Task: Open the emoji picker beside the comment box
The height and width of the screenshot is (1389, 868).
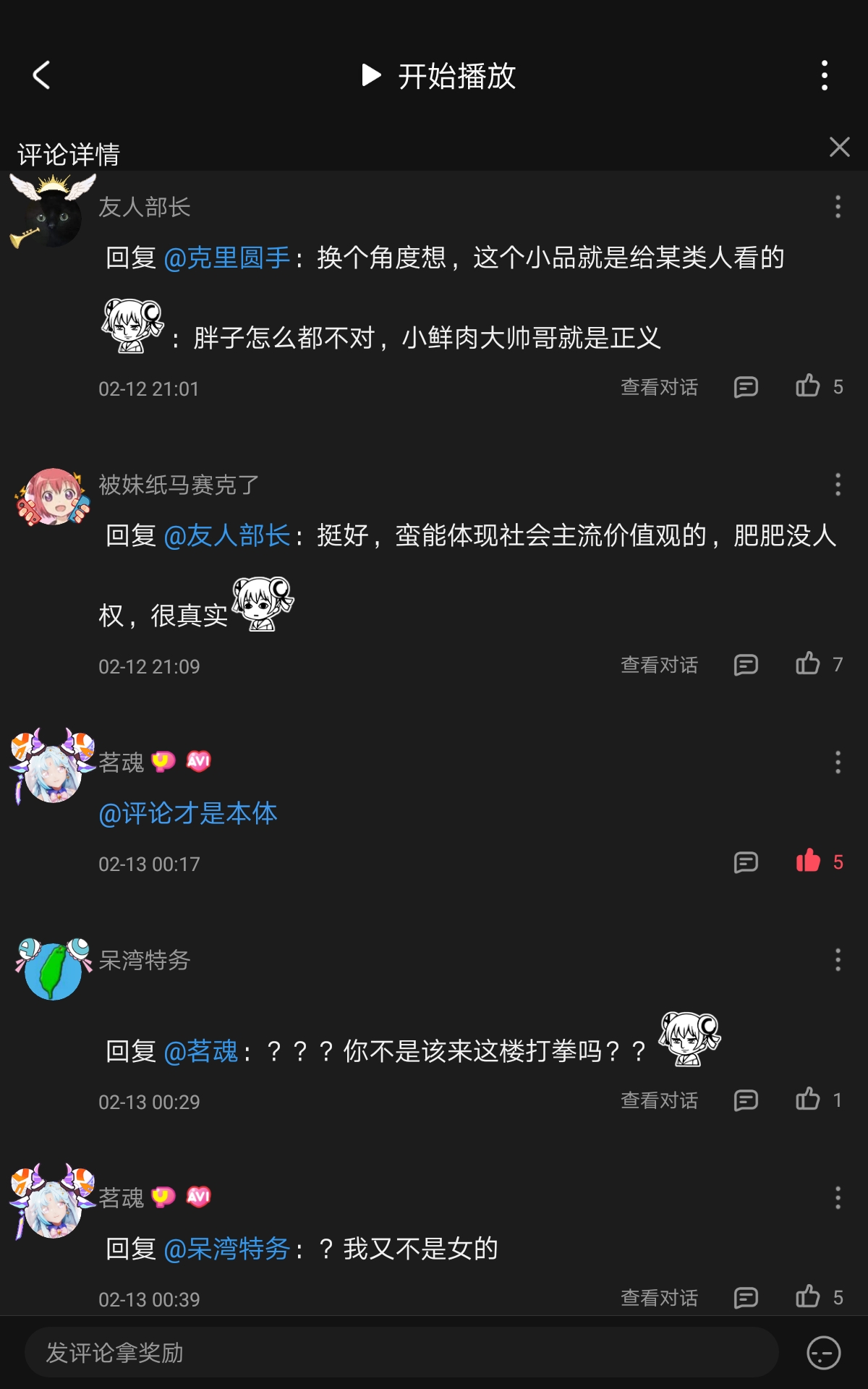Action: pos(823,1352)
